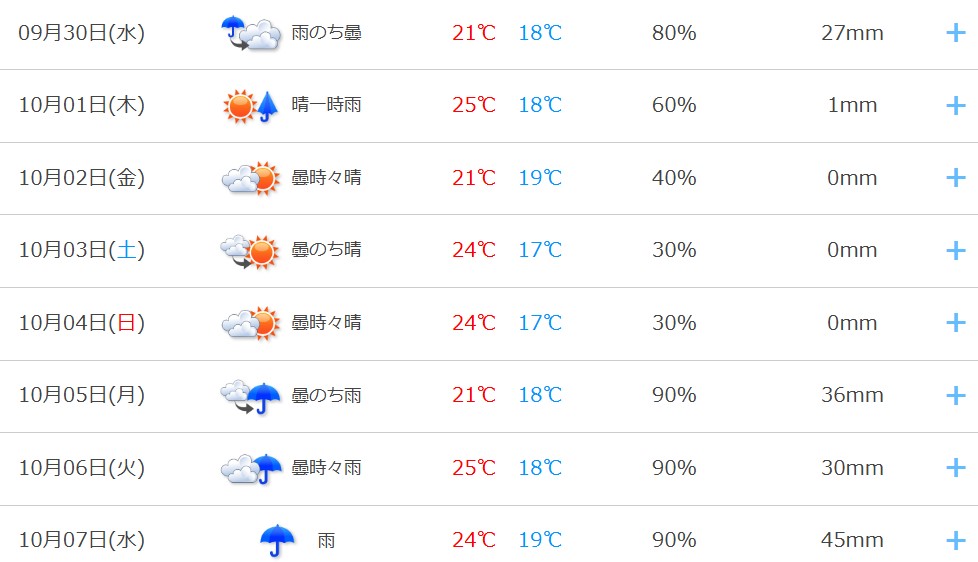Expand hourly details for 10月06日(火)

point(956,467)
